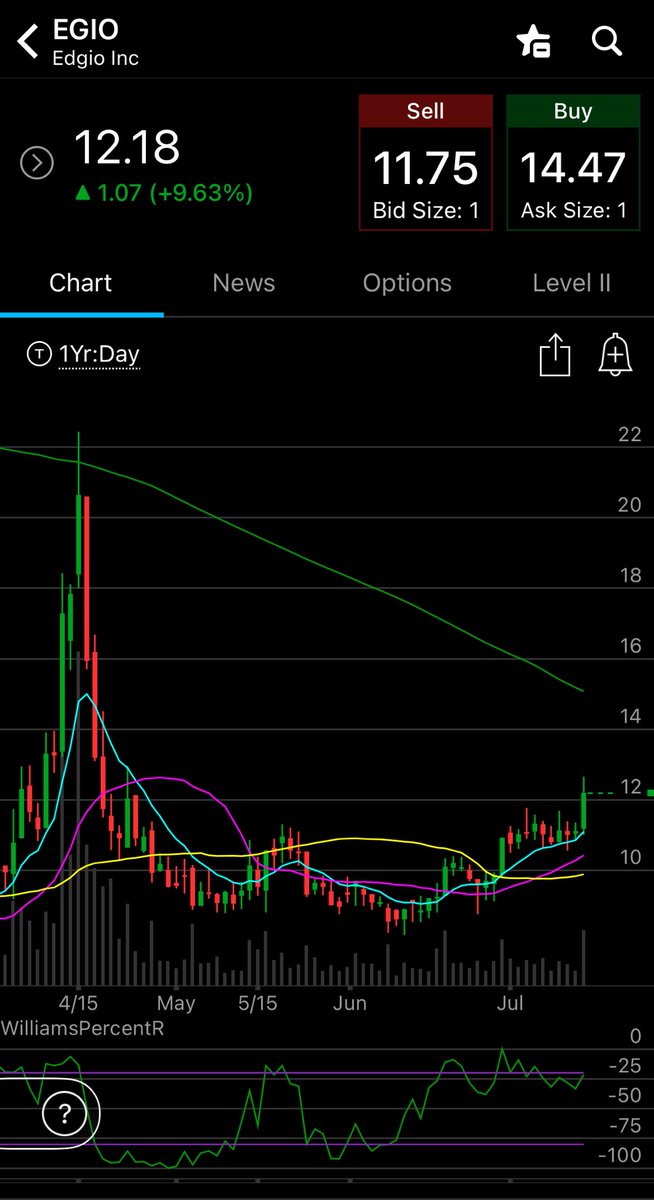Switch to the Options tab
The image size is (654, 1200).
click(x=407, y=283)
